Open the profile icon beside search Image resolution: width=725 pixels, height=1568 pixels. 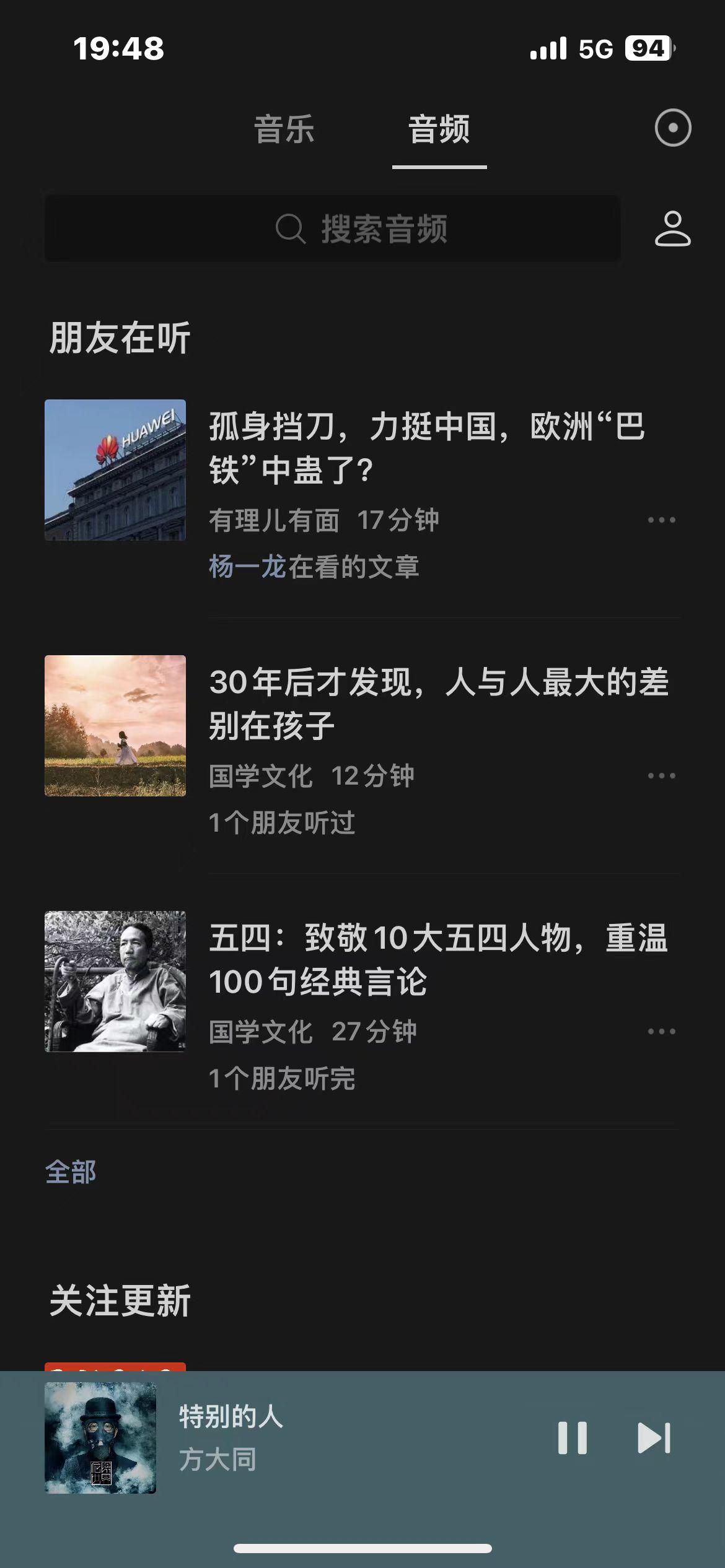[x=672, y=229]
